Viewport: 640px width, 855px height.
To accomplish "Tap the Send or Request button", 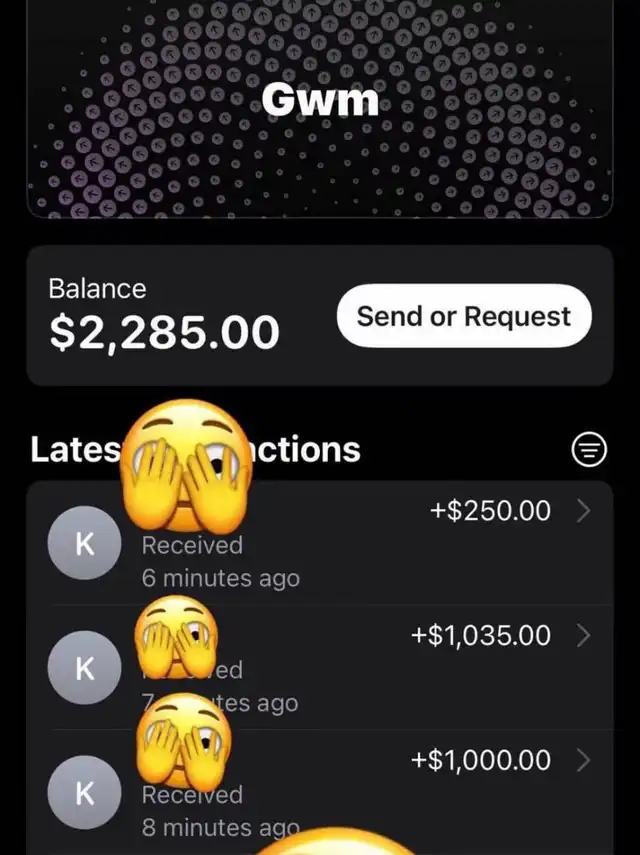I will click(464, 316).
